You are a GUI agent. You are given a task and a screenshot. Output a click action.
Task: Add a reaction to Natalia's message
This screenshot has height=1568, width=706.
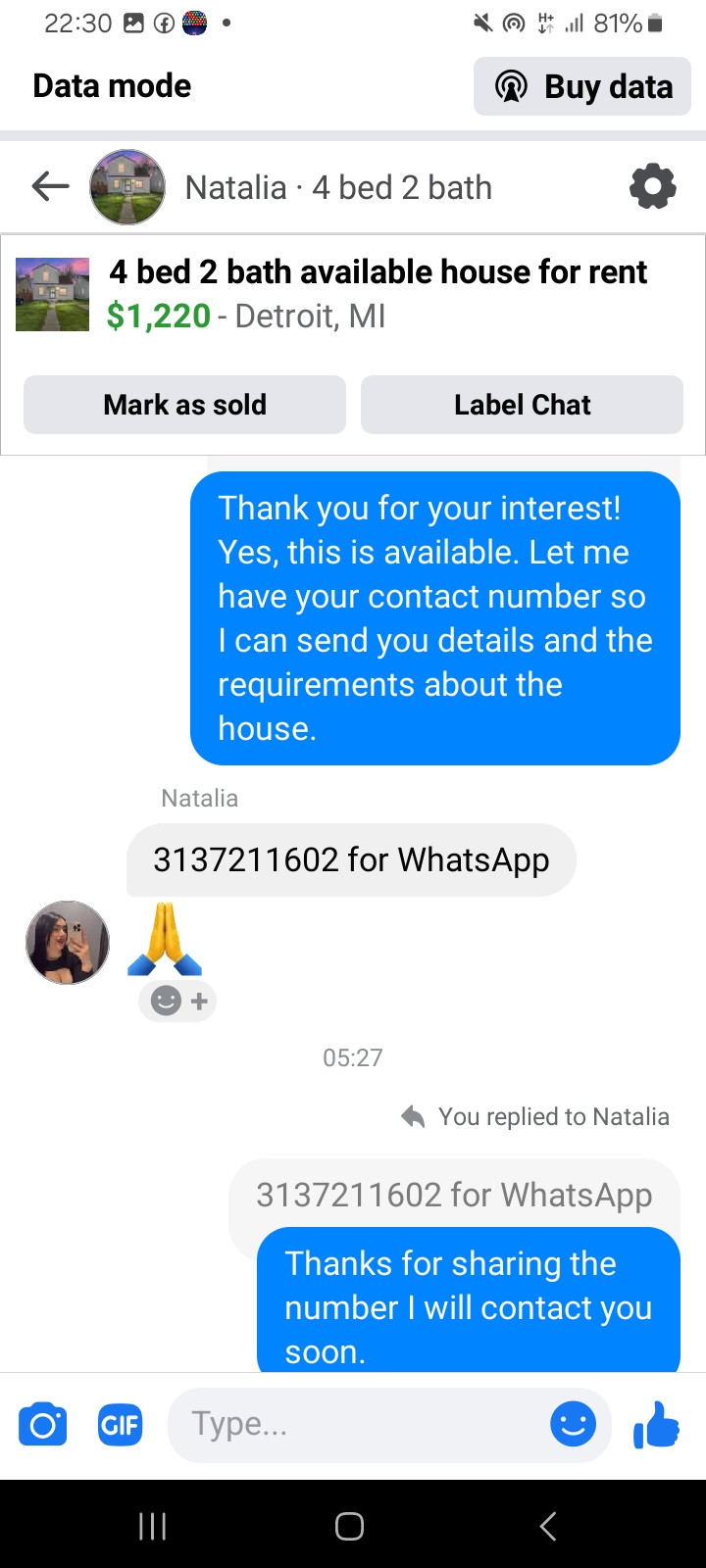[x=178, y=1001]
